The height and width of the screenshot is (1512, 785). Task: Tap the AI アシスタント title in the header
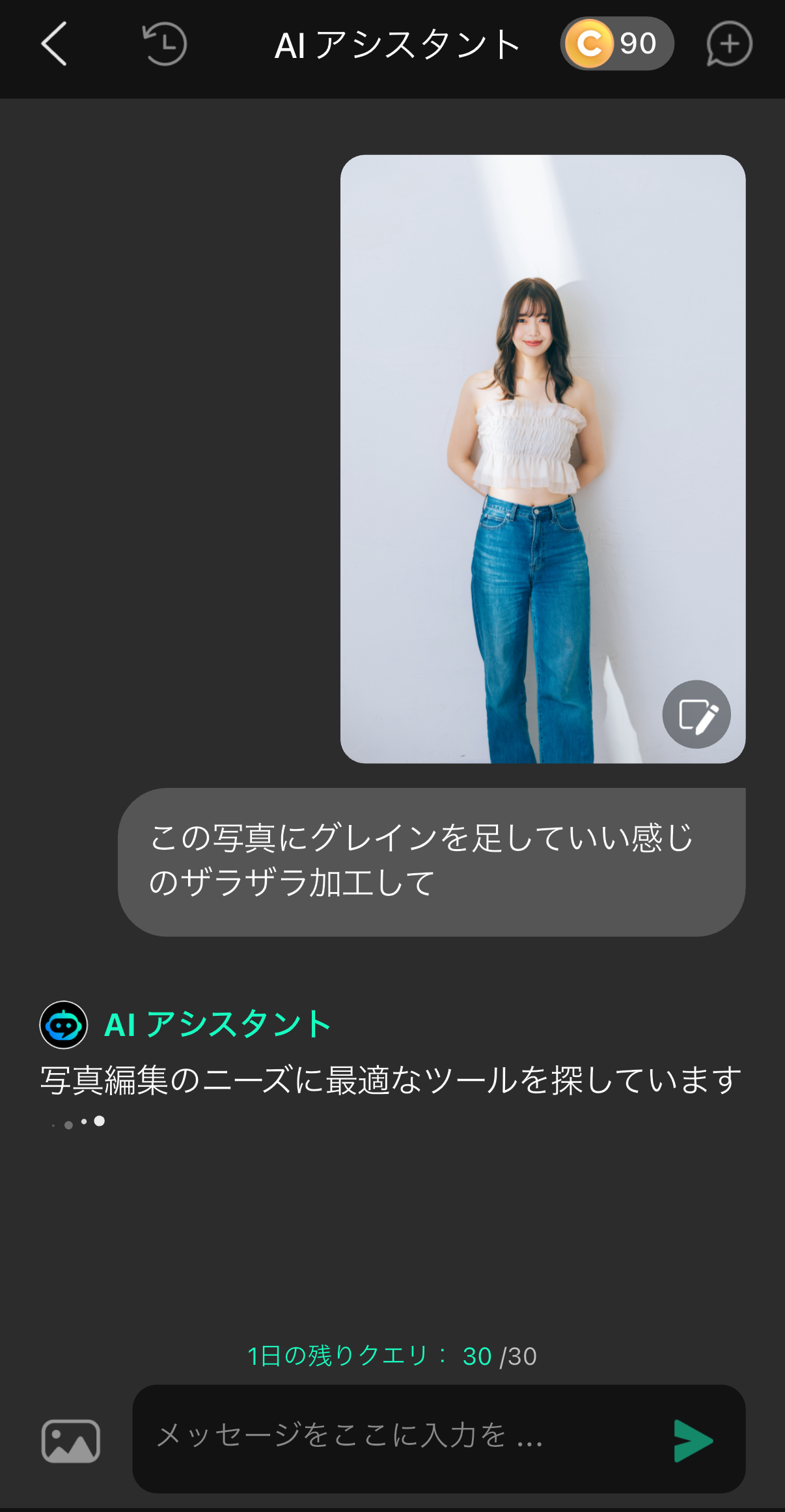coord(397,44)
